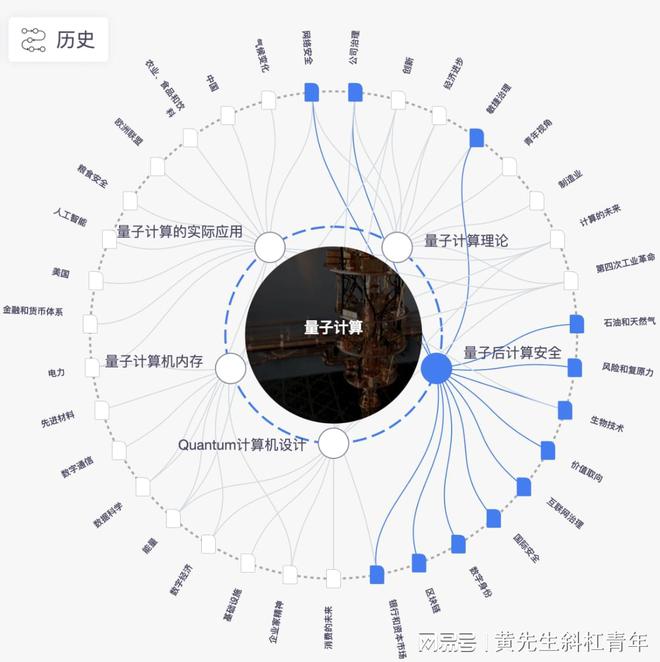
Task: Open the 历史 history panel
Action: click(58, 40)
